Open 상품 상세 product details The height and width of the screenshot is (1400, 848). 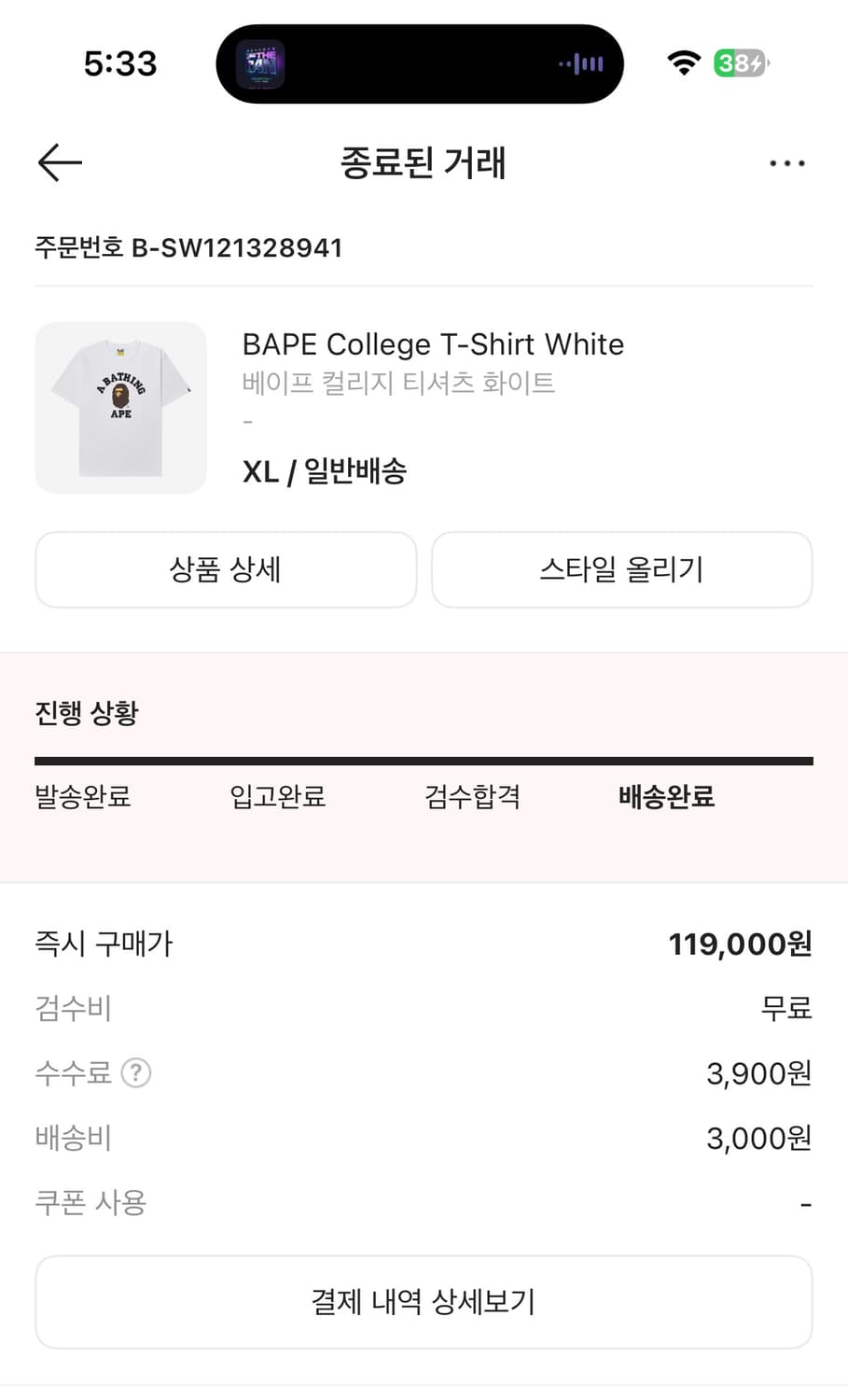pyautogui.click(x=226, y=569)
